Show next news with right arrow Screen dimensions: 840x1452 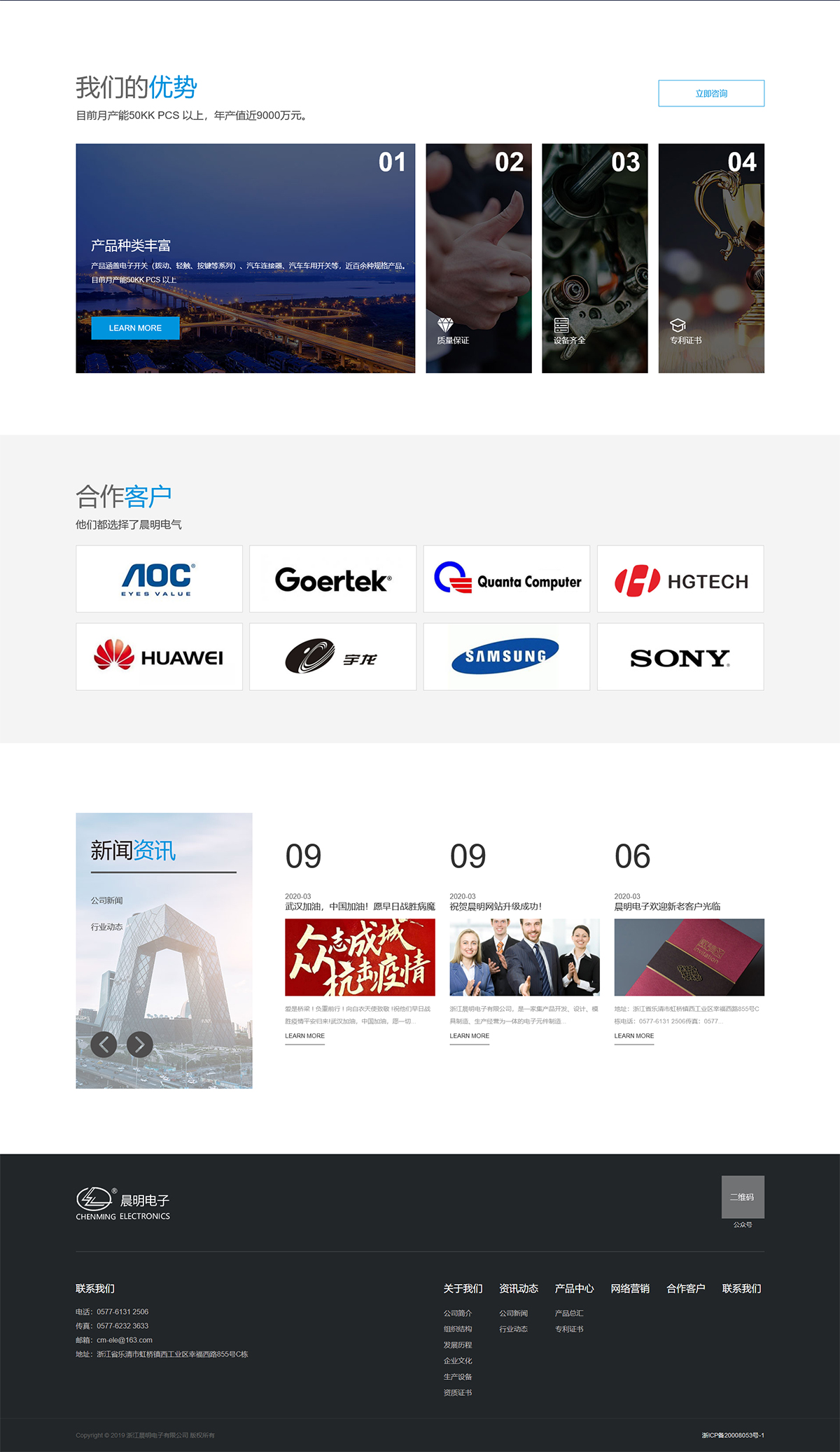(139, 1045)
